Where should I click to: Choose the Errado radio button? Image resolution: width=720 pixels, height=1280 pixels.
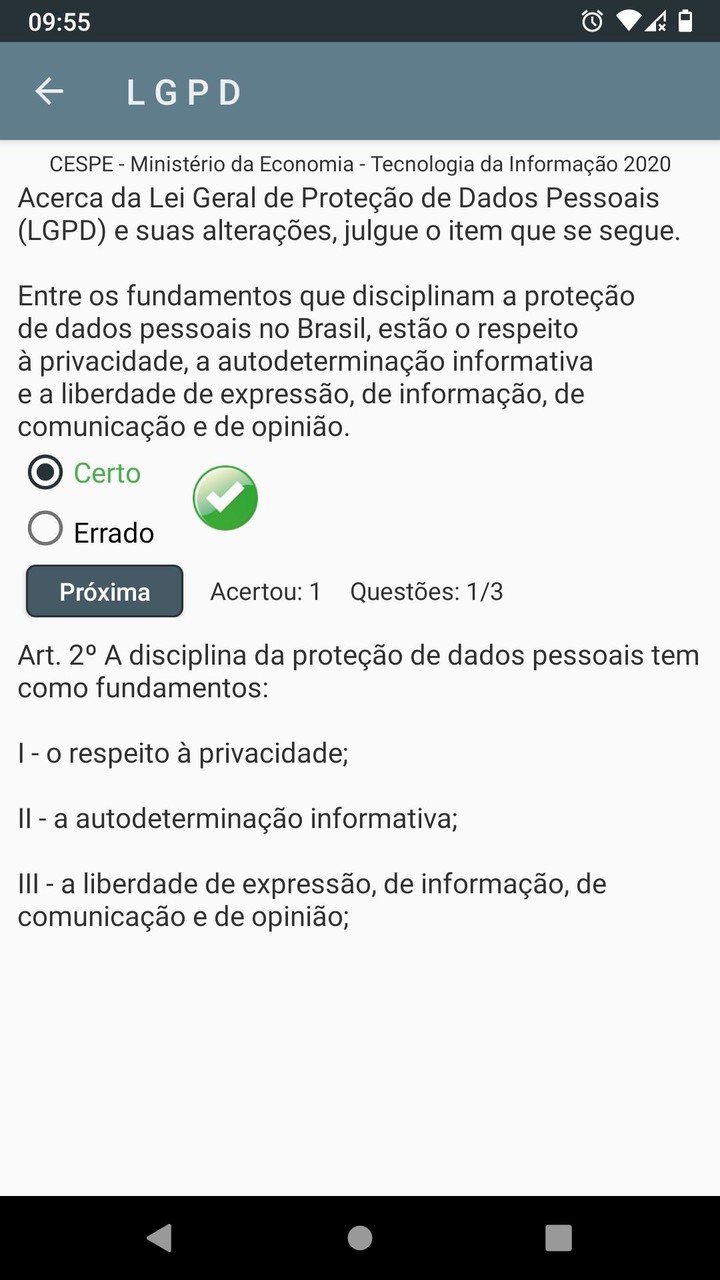[46, 530]
